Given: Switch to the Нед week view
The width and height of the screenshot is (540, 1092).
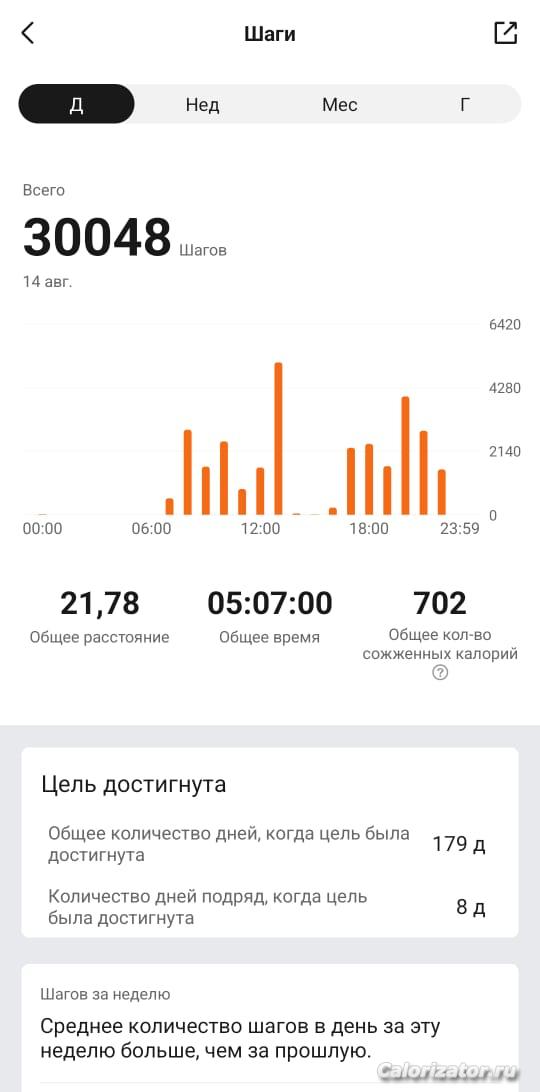Looking at the screenshot, I should tap(202, 104).
